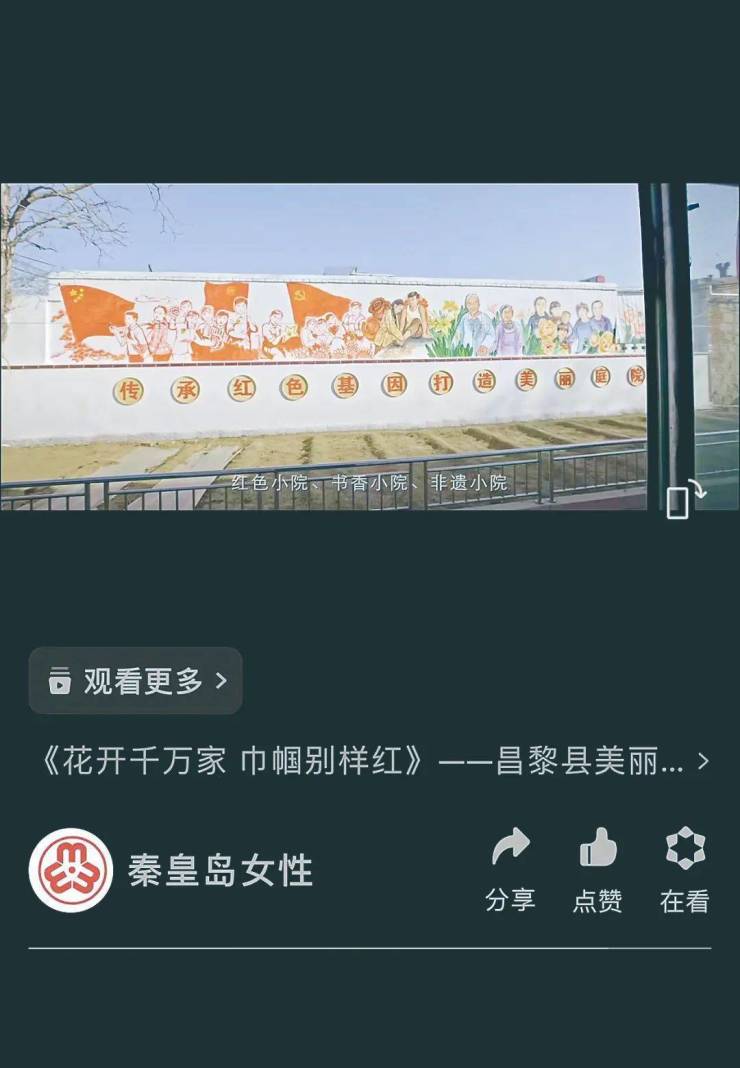The image size is (740, 1068).
Task: Share this video via 分享
Action: pos(510,869)
